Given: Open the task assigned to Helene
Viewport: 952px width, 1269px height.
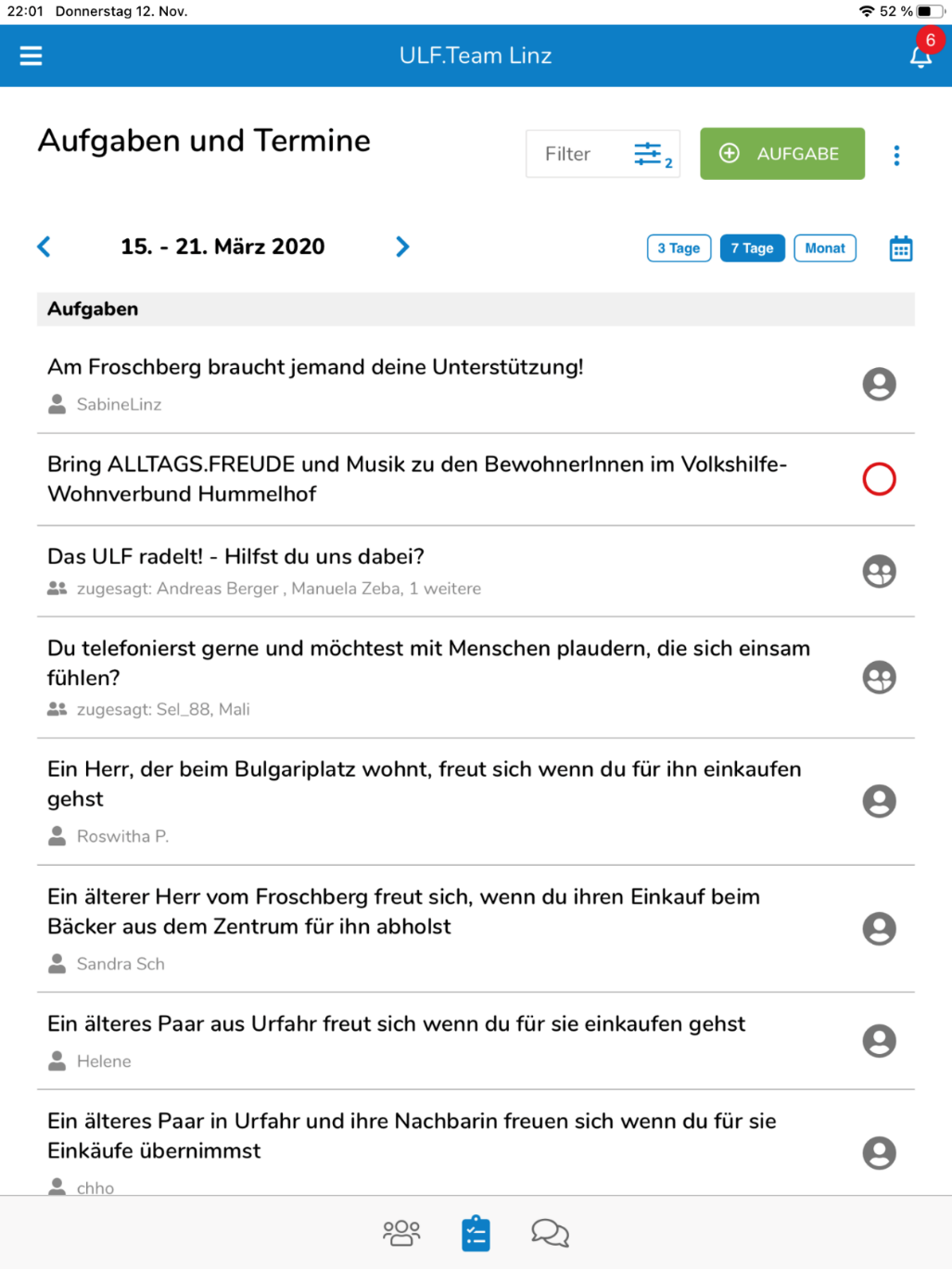Looking at the screenshot, I should [396, 1024].
